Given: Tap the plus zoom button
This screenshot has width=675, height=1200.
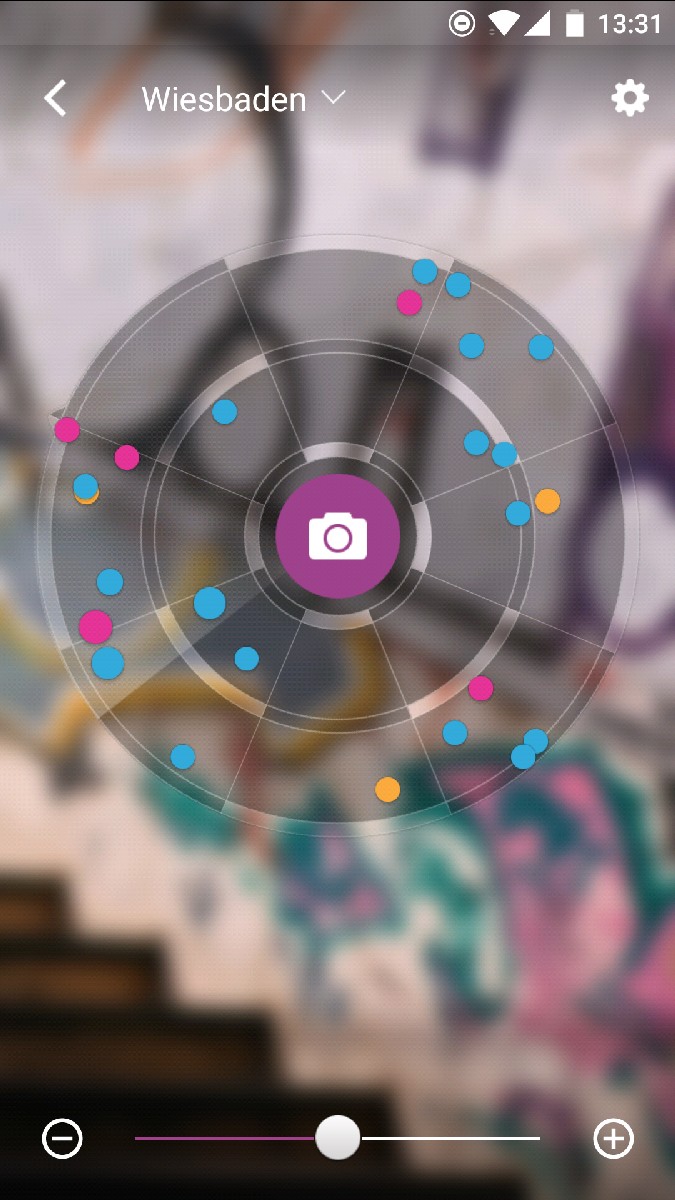Looking at the screenshot, I should coord(613,1138).
